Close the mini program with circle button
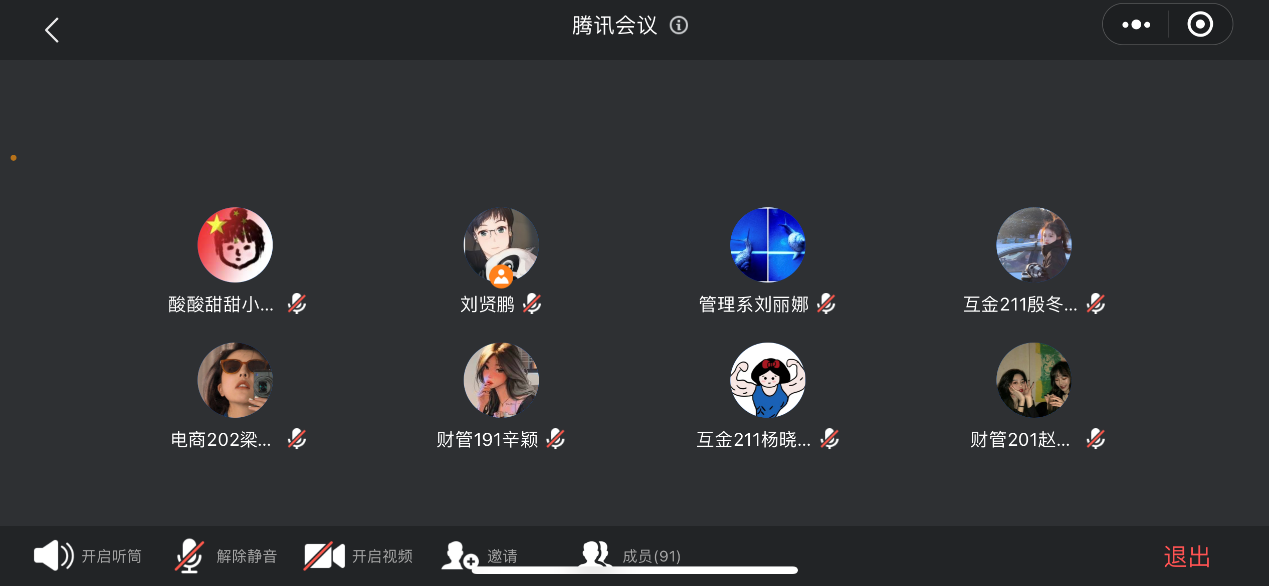The width and height of the screenshot is (1269, 586). coord(1200,25)
